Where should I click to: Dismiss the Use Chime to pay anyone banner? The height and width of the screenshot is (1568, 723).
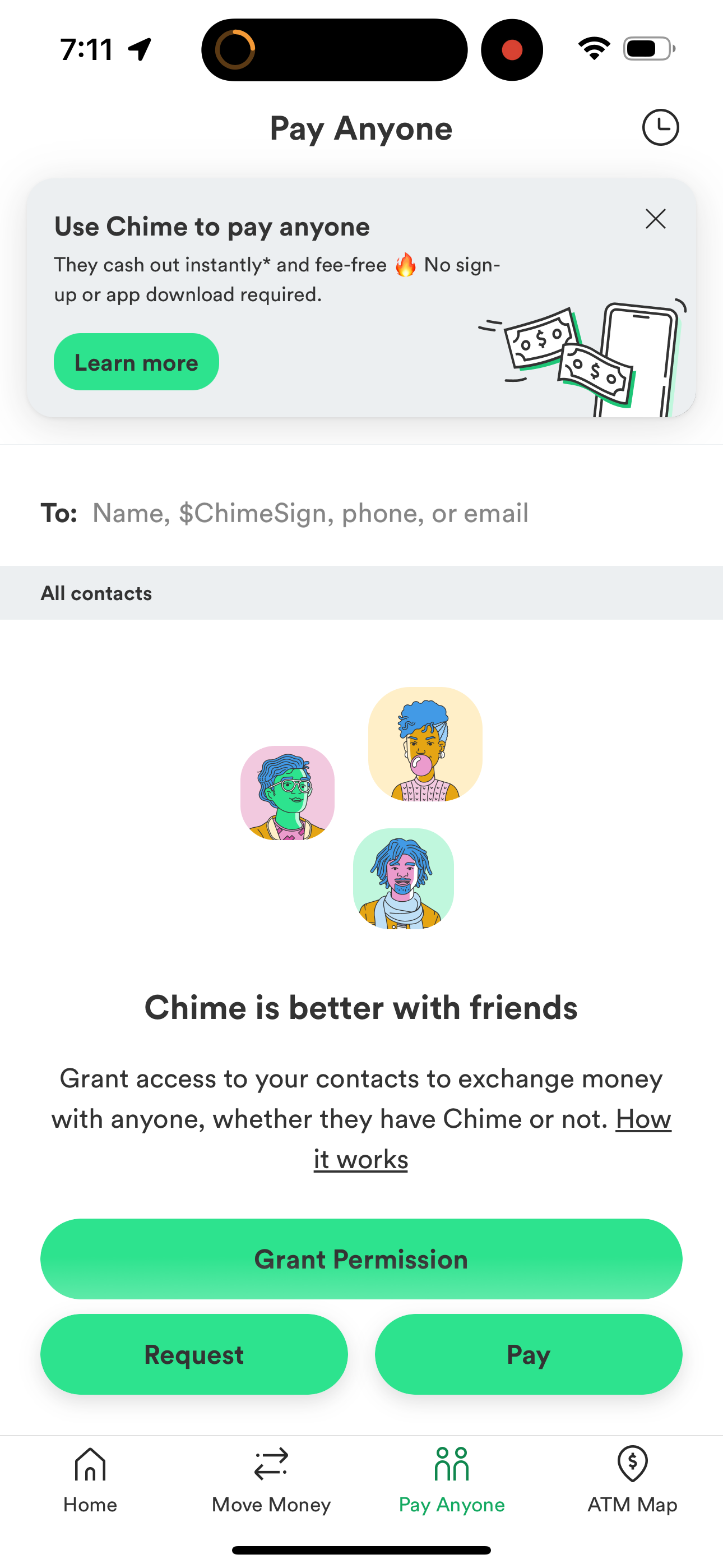click(x=655, y=219)
